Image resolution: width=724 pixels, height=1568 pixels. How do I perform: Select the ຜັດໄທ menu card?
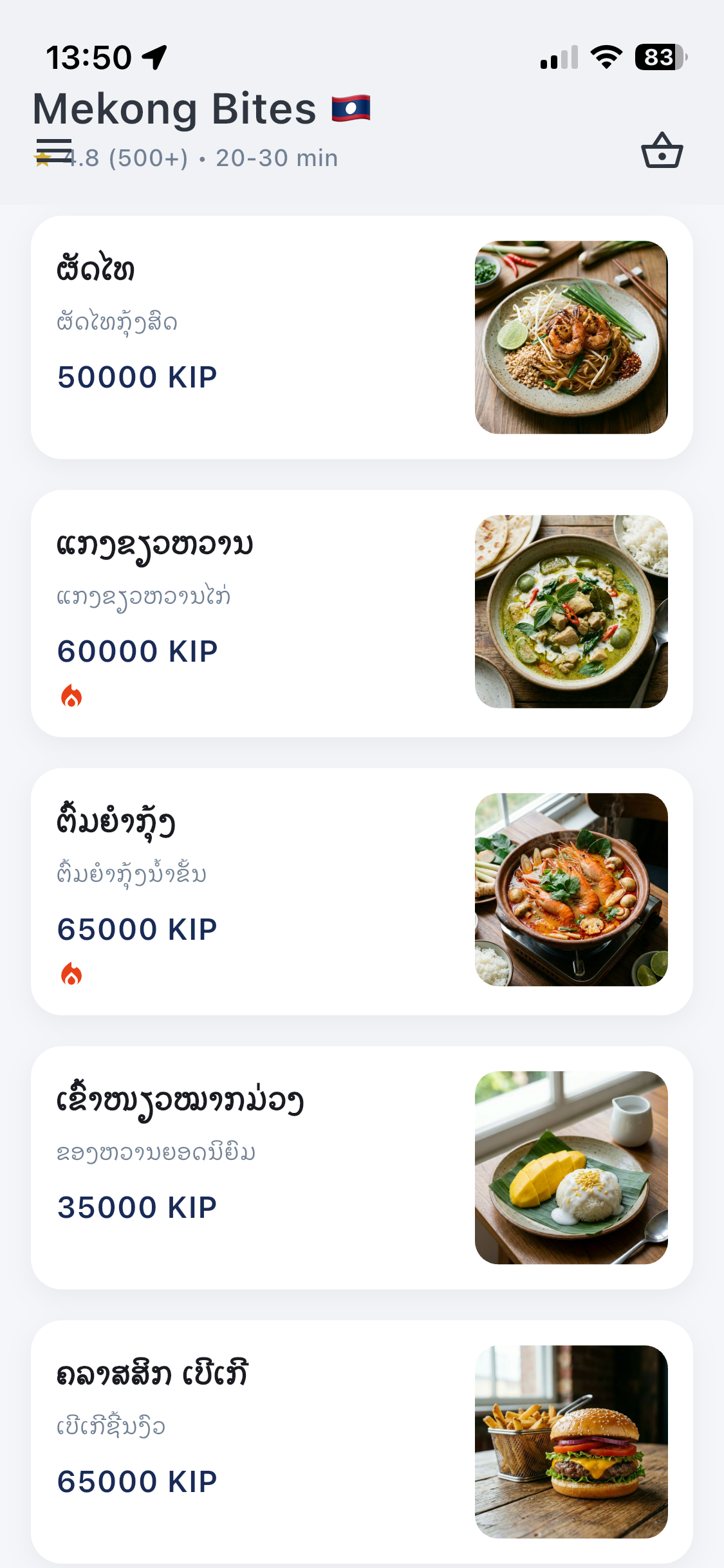[257, 335]
